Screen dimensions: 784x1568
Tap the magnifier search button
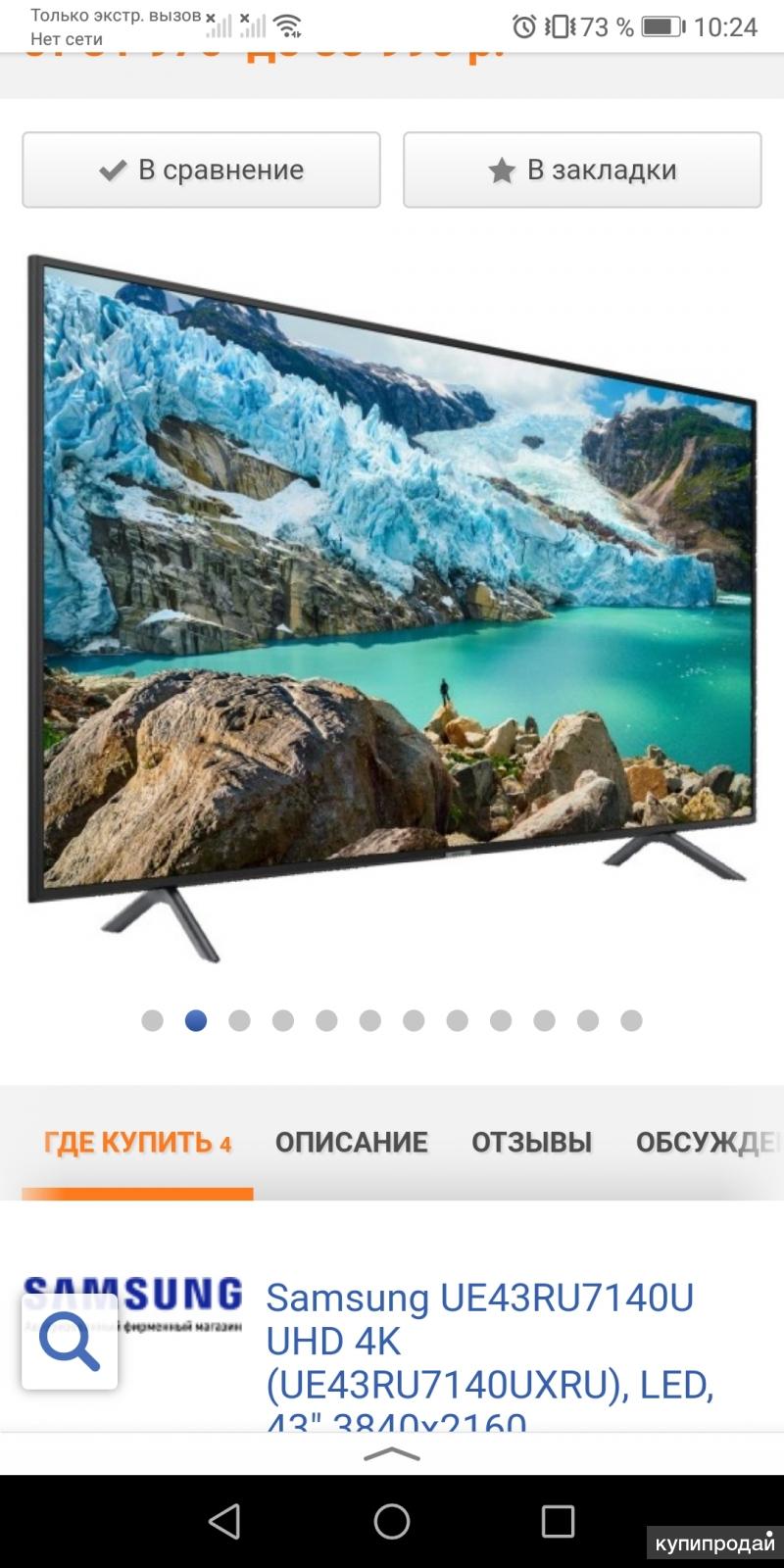tap(70, 1342)
